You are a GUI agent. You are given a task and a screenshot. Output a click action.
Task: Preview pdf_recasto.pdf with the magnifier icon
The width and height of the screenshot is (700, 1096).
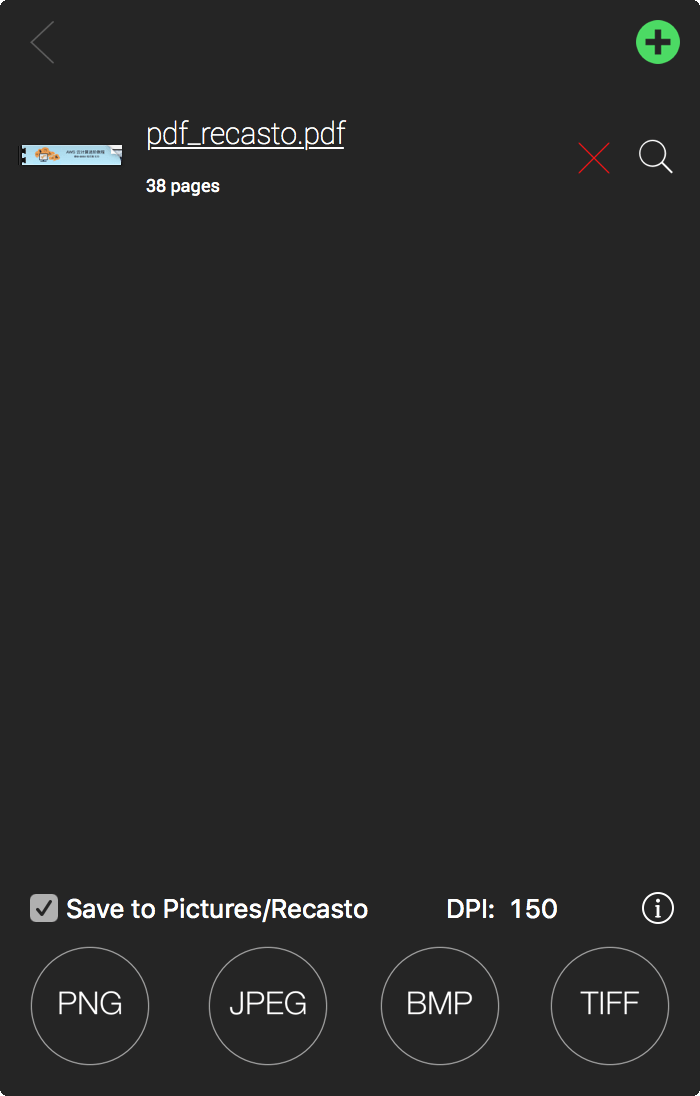coord(655,157)
